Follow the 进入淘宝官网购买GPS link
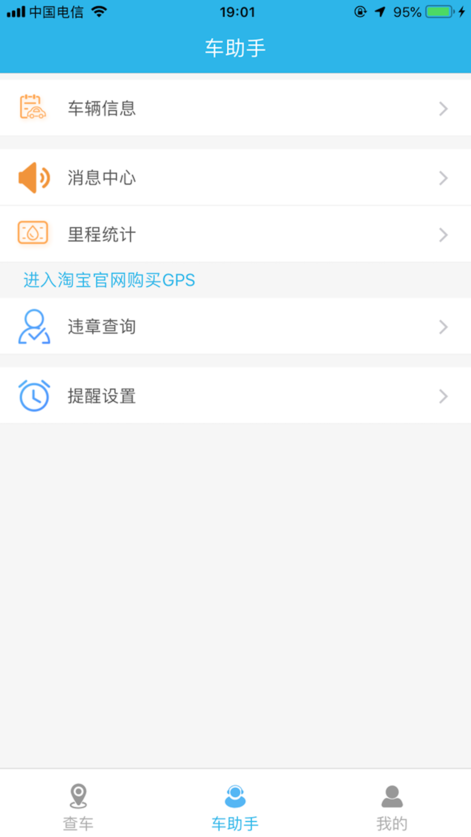This screenshot has width=471, height=837. pos(109,280)
